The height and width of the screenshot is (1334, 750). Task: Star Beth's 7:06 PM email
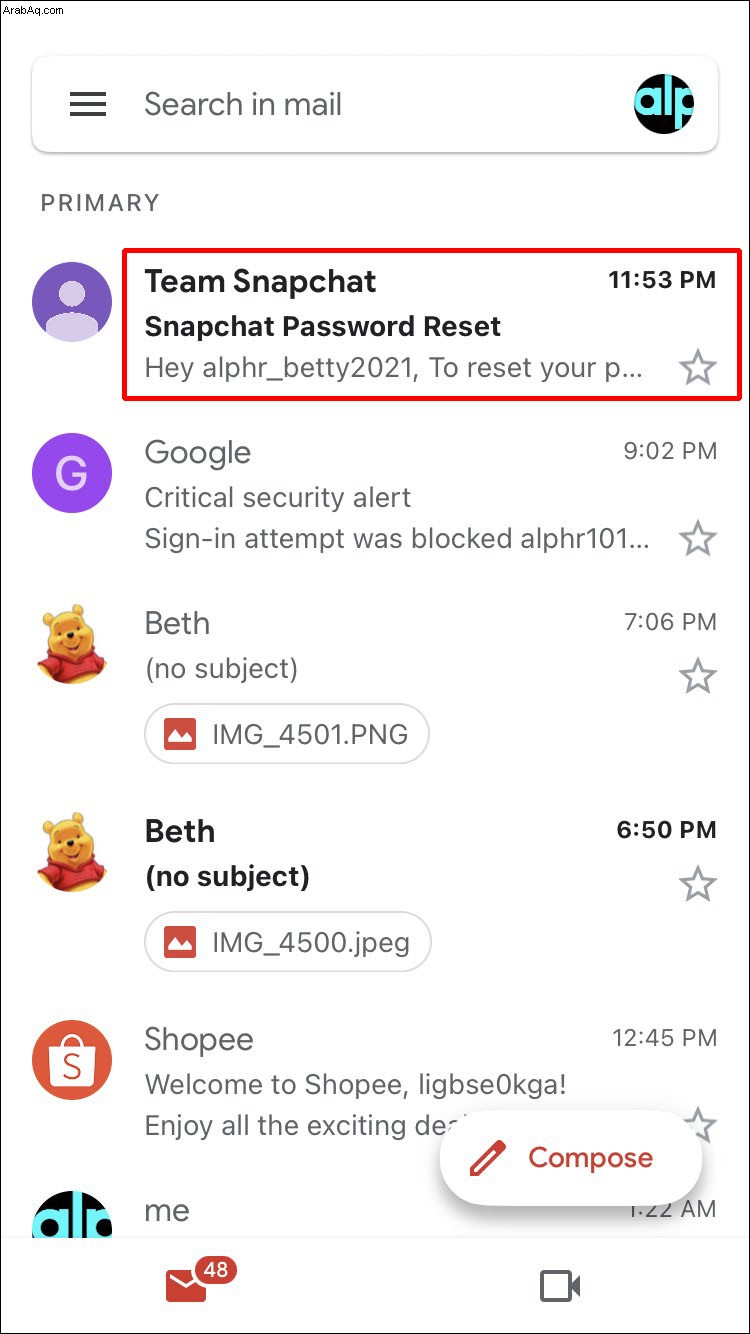697,677
